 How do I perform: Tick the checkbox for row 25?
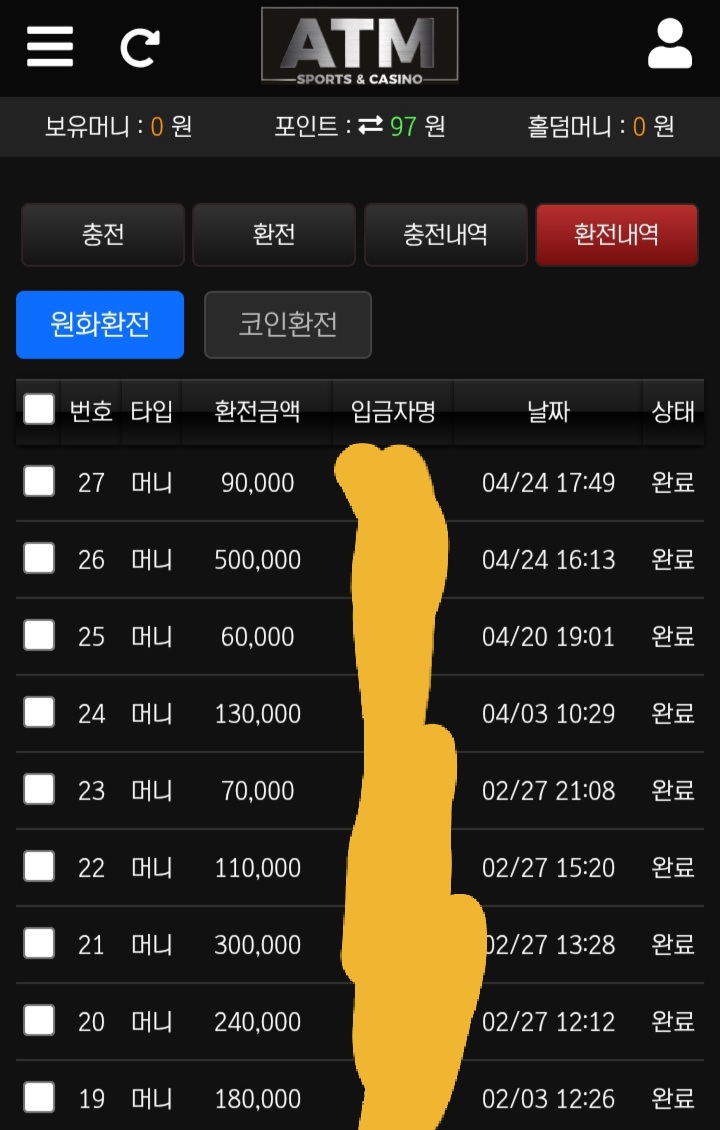[39, 635]
